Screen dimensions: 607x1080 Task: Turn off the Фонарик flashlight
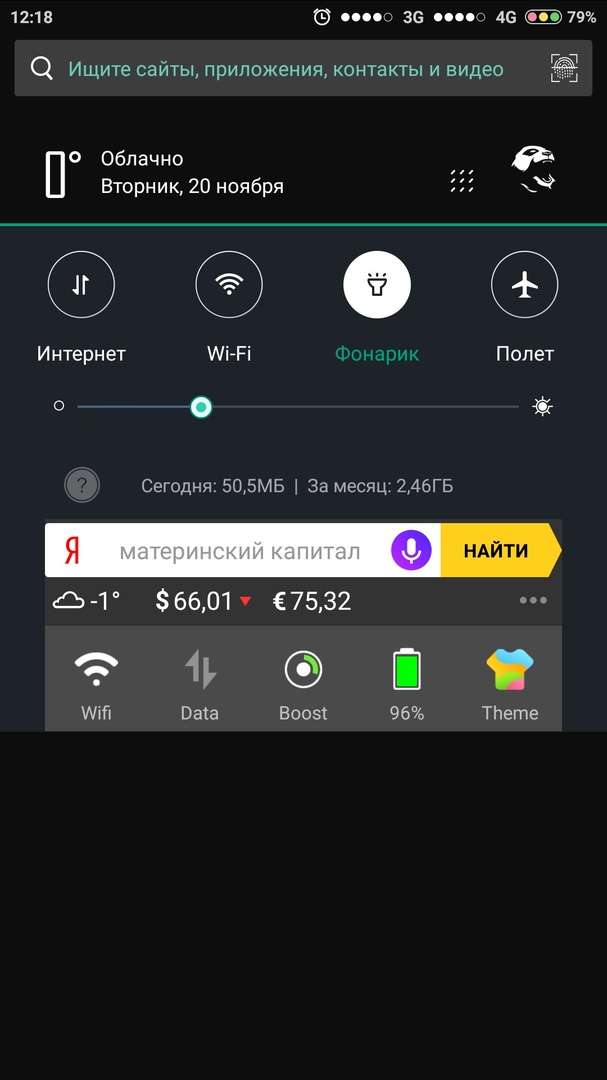click(x=377, y=284)
